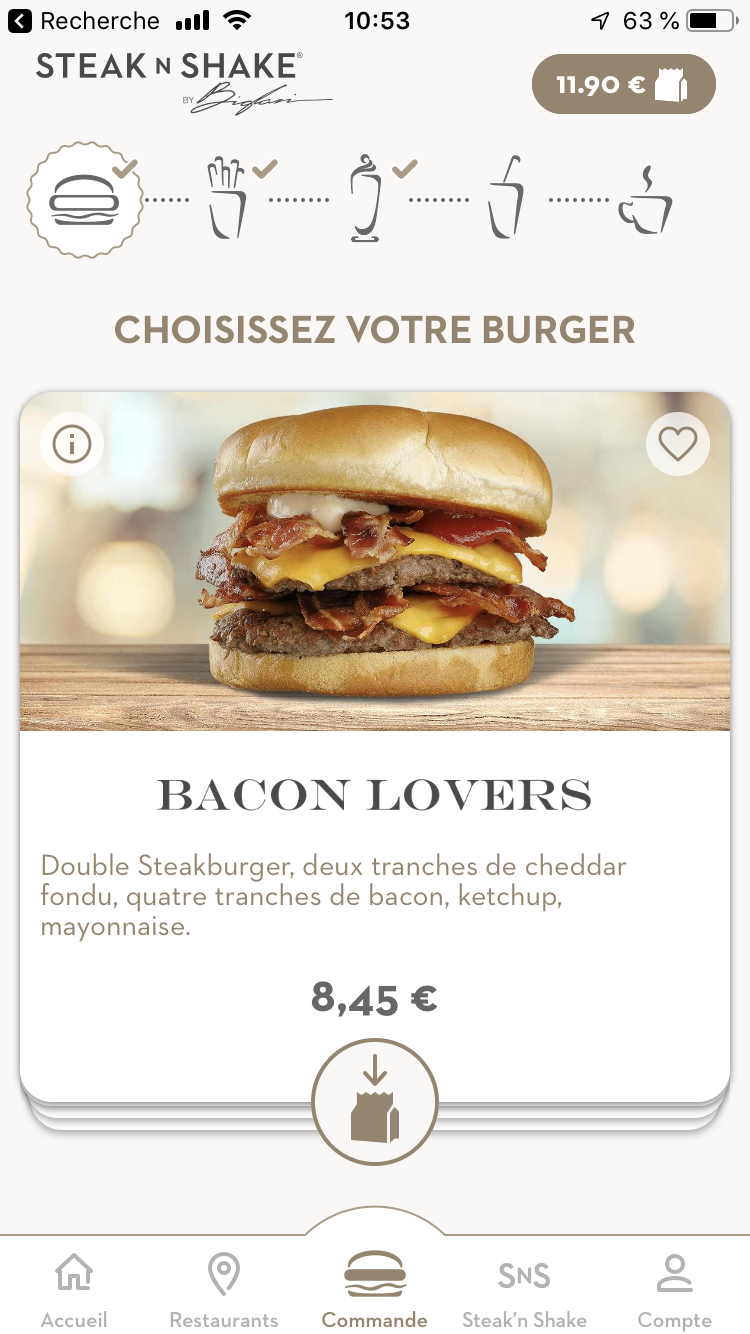Switch to the Accueil tab
Image resolution: width=750 pixels, height=1334 pixels.
click(x=74, y=1291)
